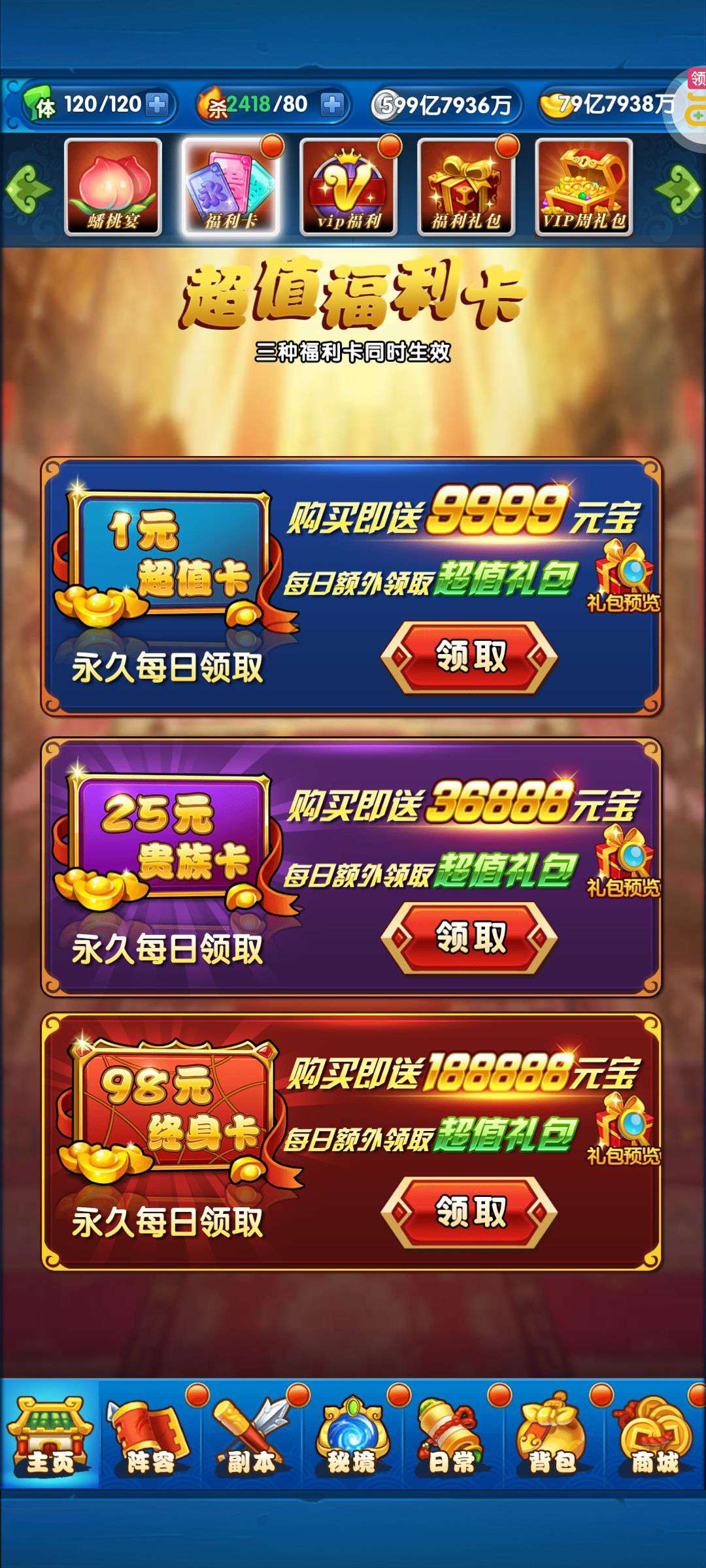Tap the plus button beside stamina 120/120
Image resolution: width=706 pixels, height=1568 pixels.
tap(157, 104)
